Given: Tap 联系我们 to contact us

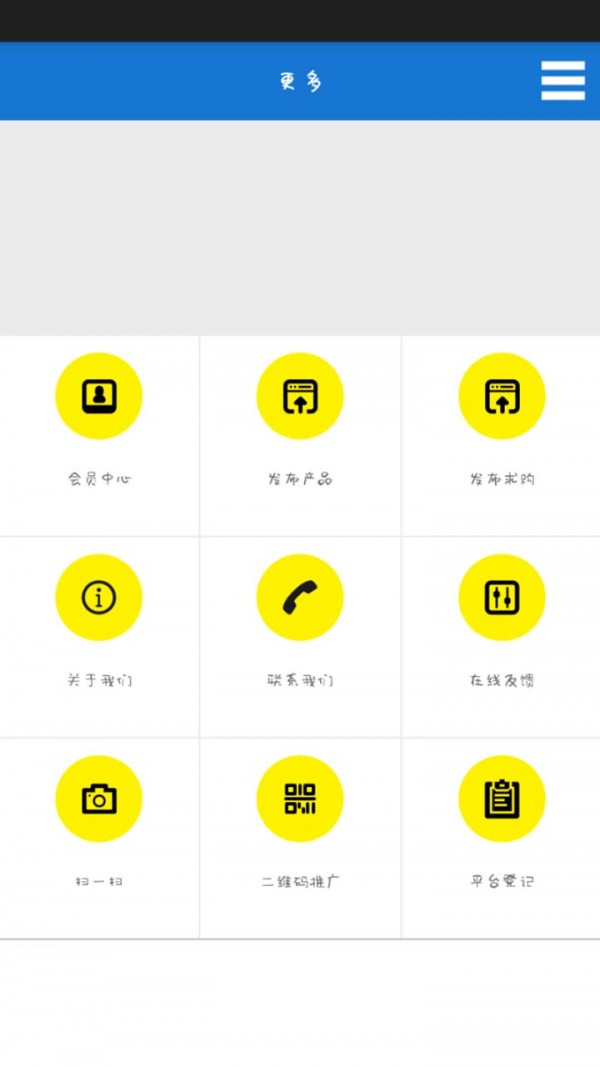Looking at the screenshot, I should point(300,598).
